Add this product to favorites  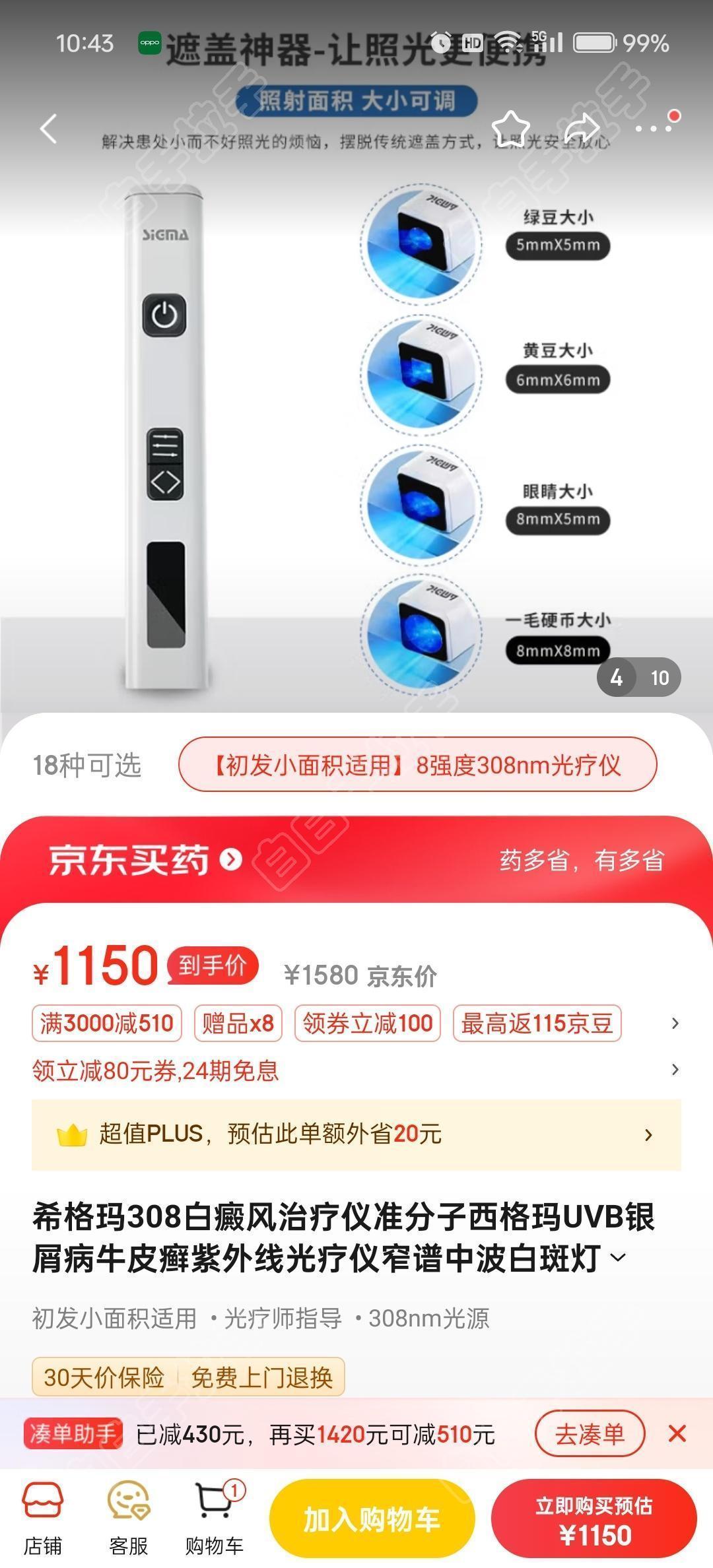[x=510, y=128]
